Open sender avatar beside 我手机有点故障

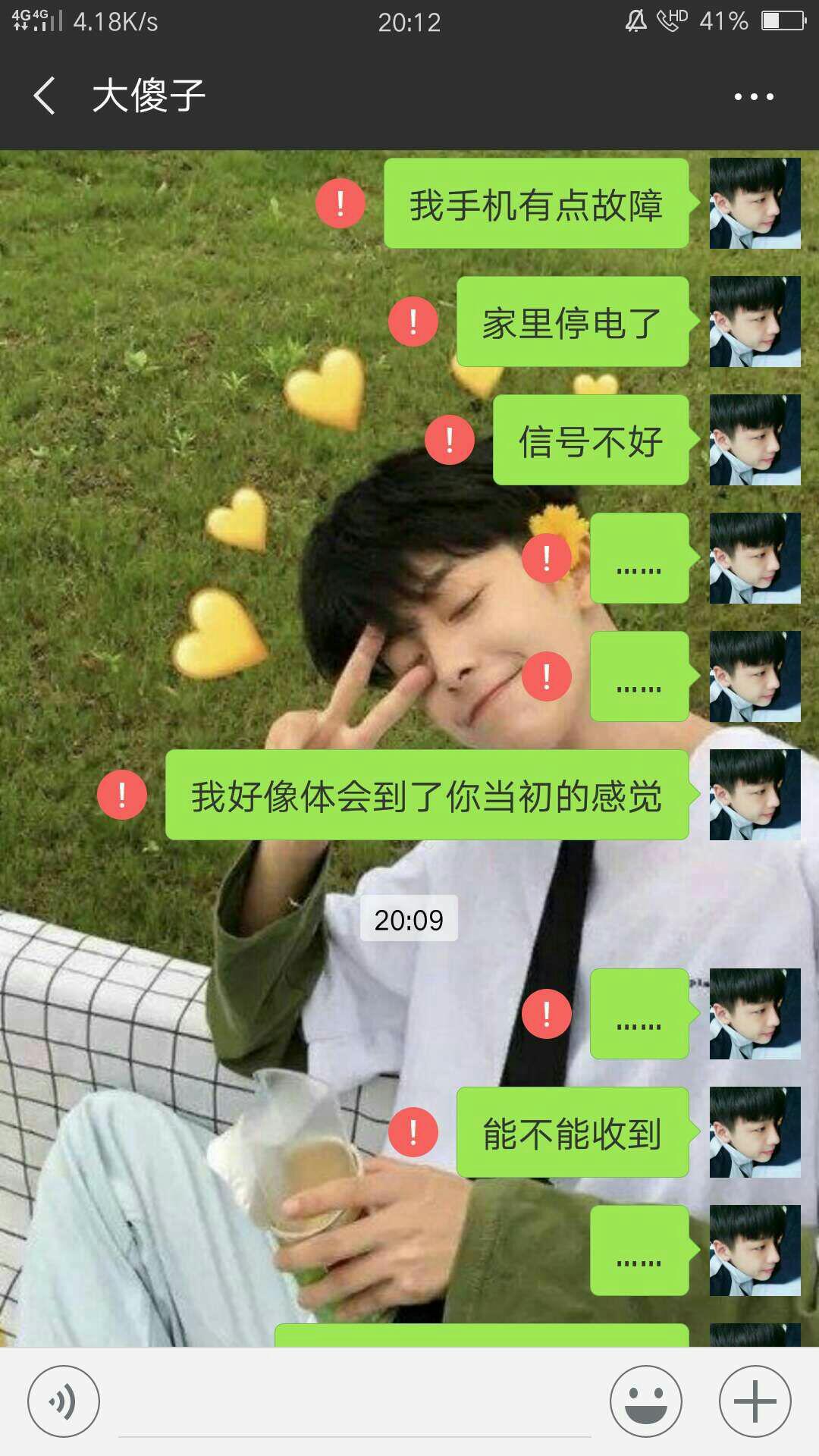[x=755, y=203]
